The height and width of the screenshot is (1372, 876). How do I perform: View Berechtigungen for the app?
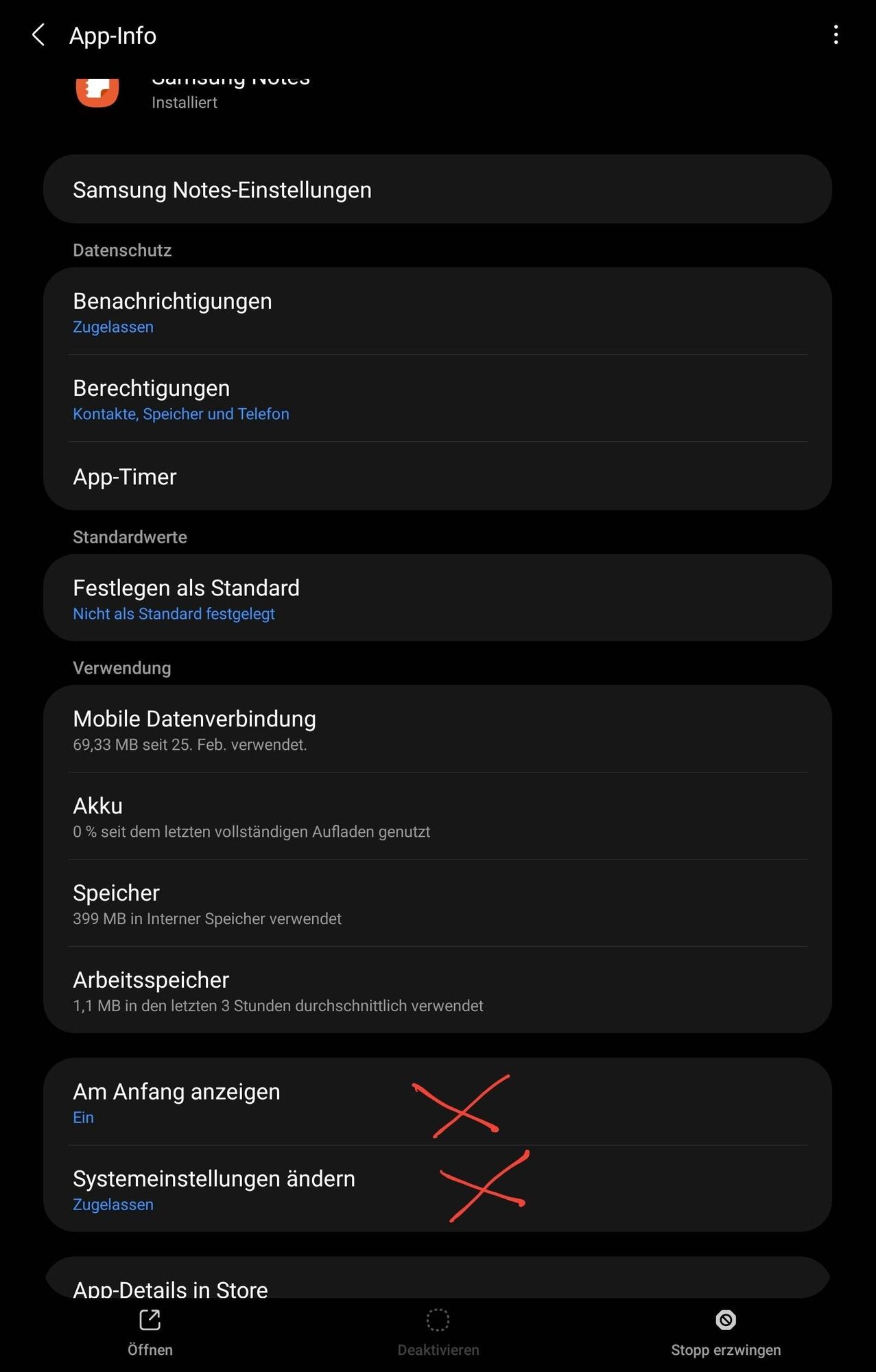coord(437,399)
